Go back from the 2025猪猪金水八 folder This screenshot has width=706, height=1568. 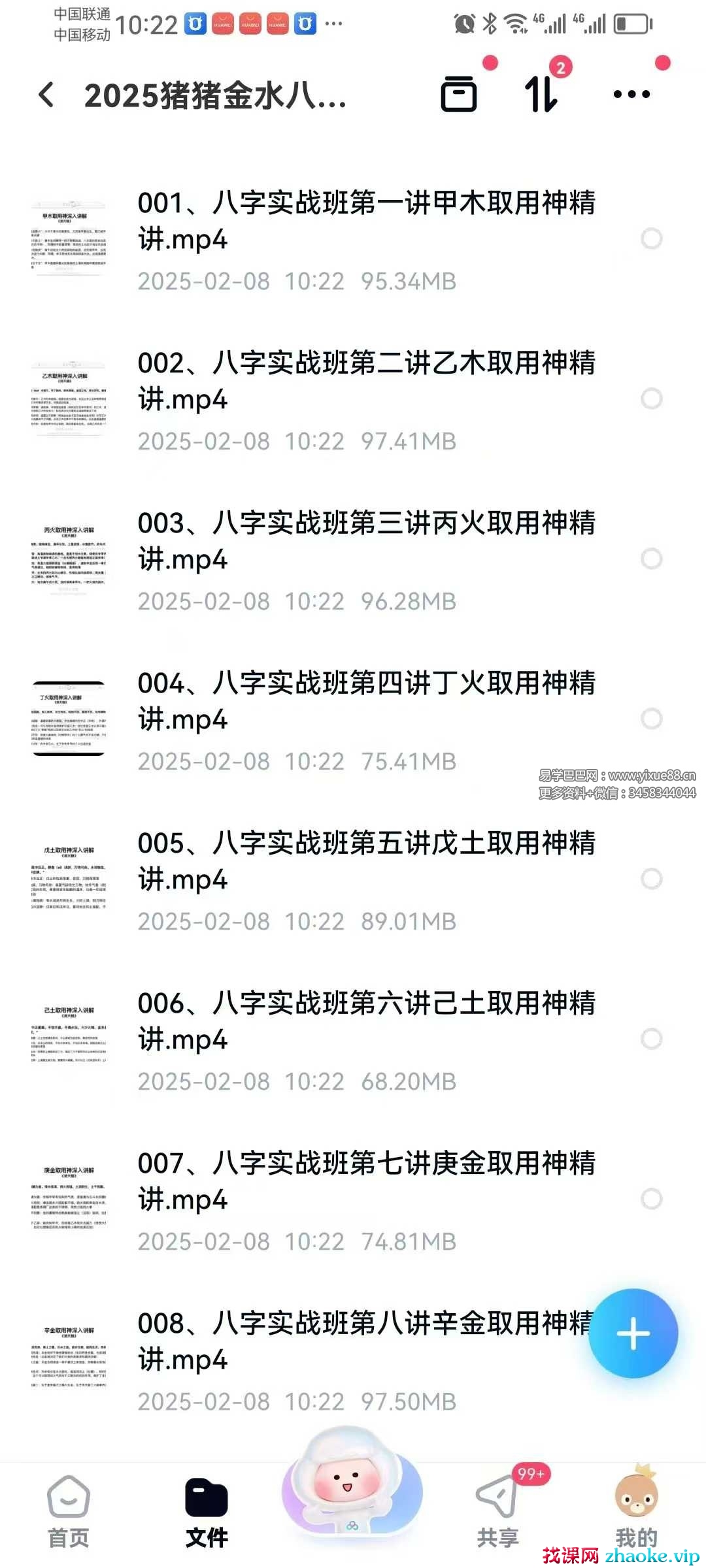pos(46,95)
